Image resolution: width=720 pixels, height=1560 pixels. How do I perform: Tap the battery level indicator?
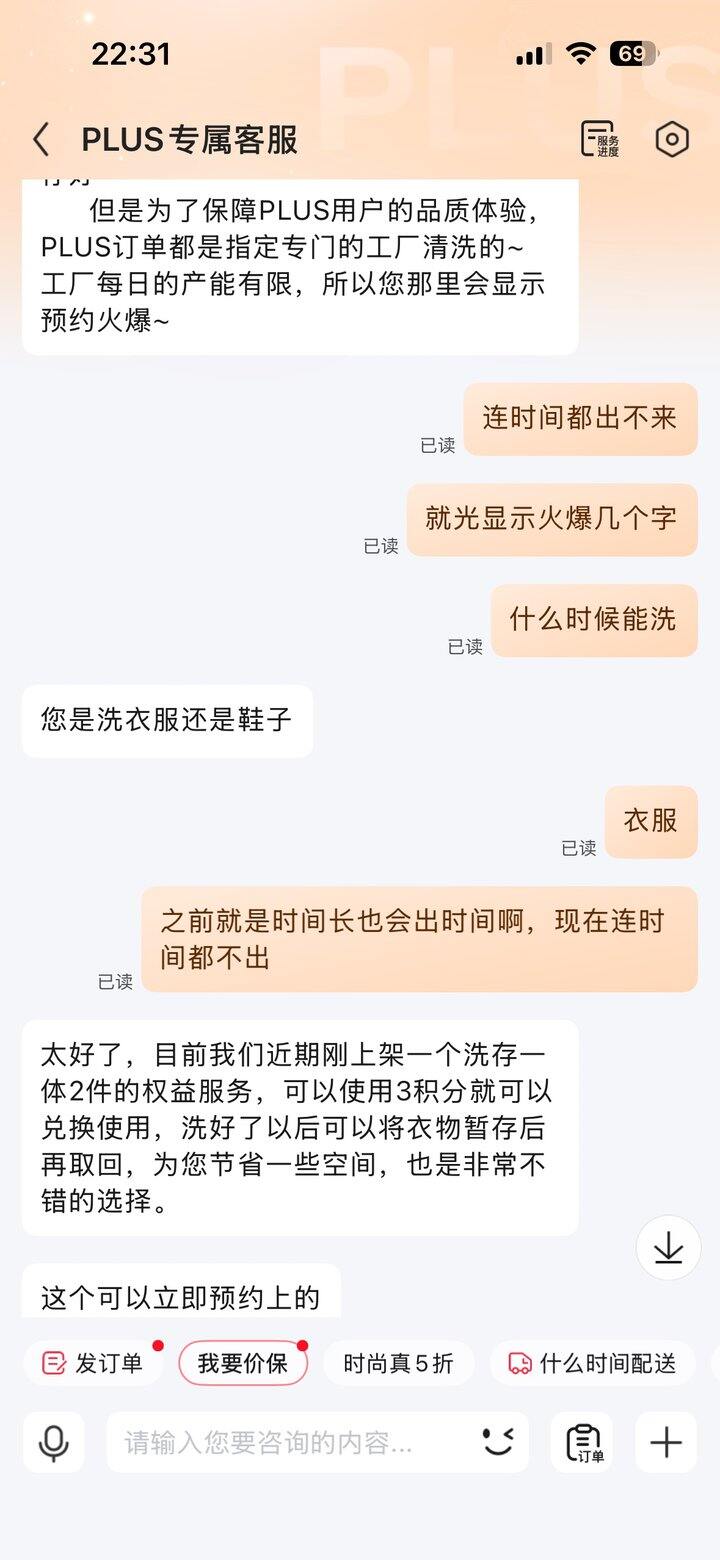(633, 53)
